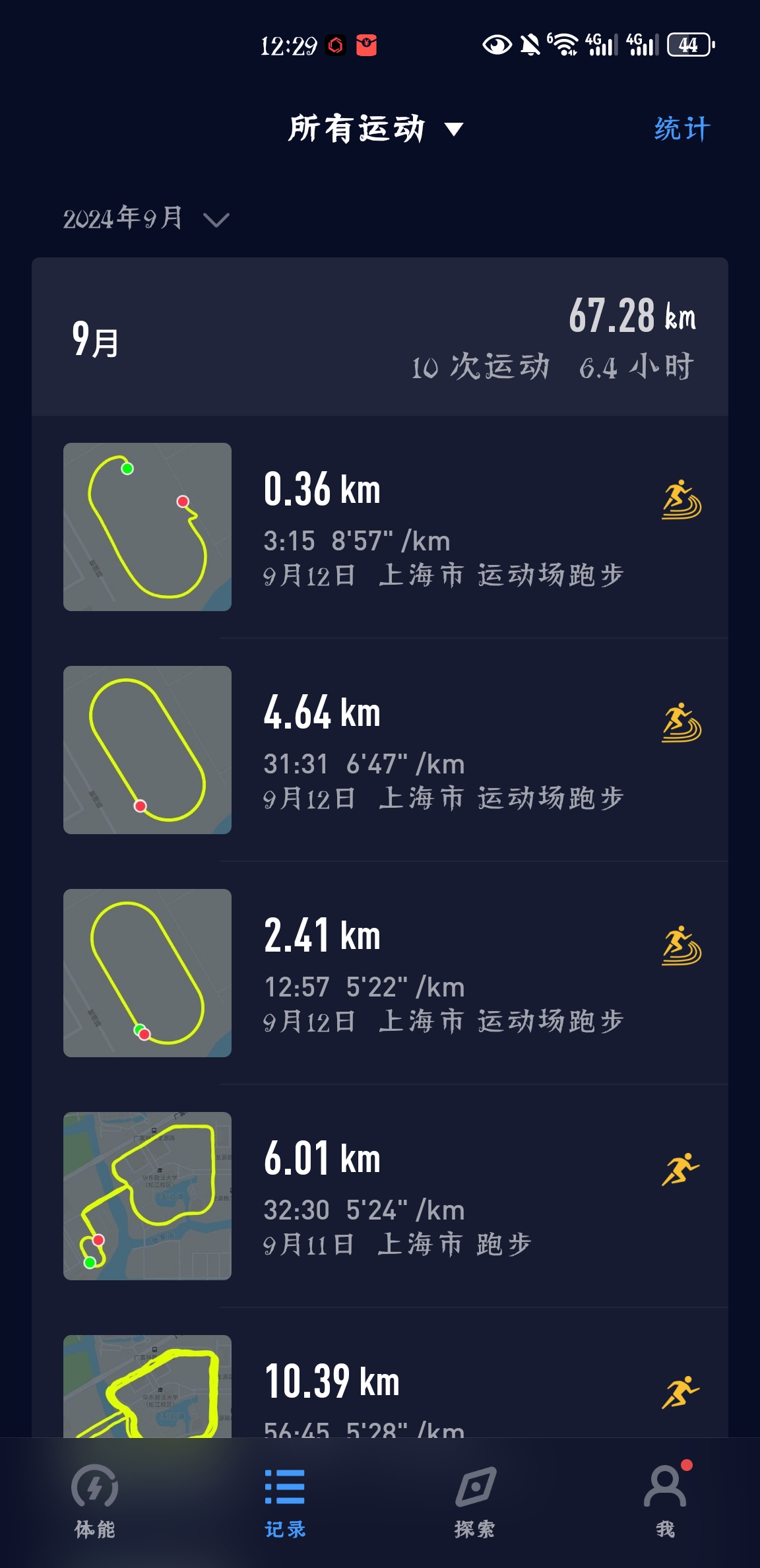Expand the 2024年9月 month picker
The width and height of the screenshot is (760, 1568).
point(145,218)
